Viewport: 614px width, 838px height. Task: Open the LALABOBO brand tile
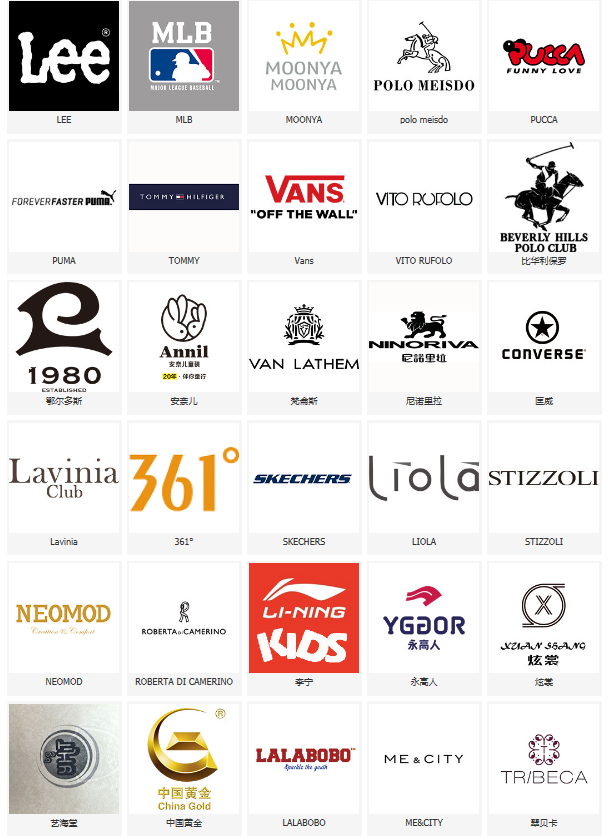coord(304,759)
